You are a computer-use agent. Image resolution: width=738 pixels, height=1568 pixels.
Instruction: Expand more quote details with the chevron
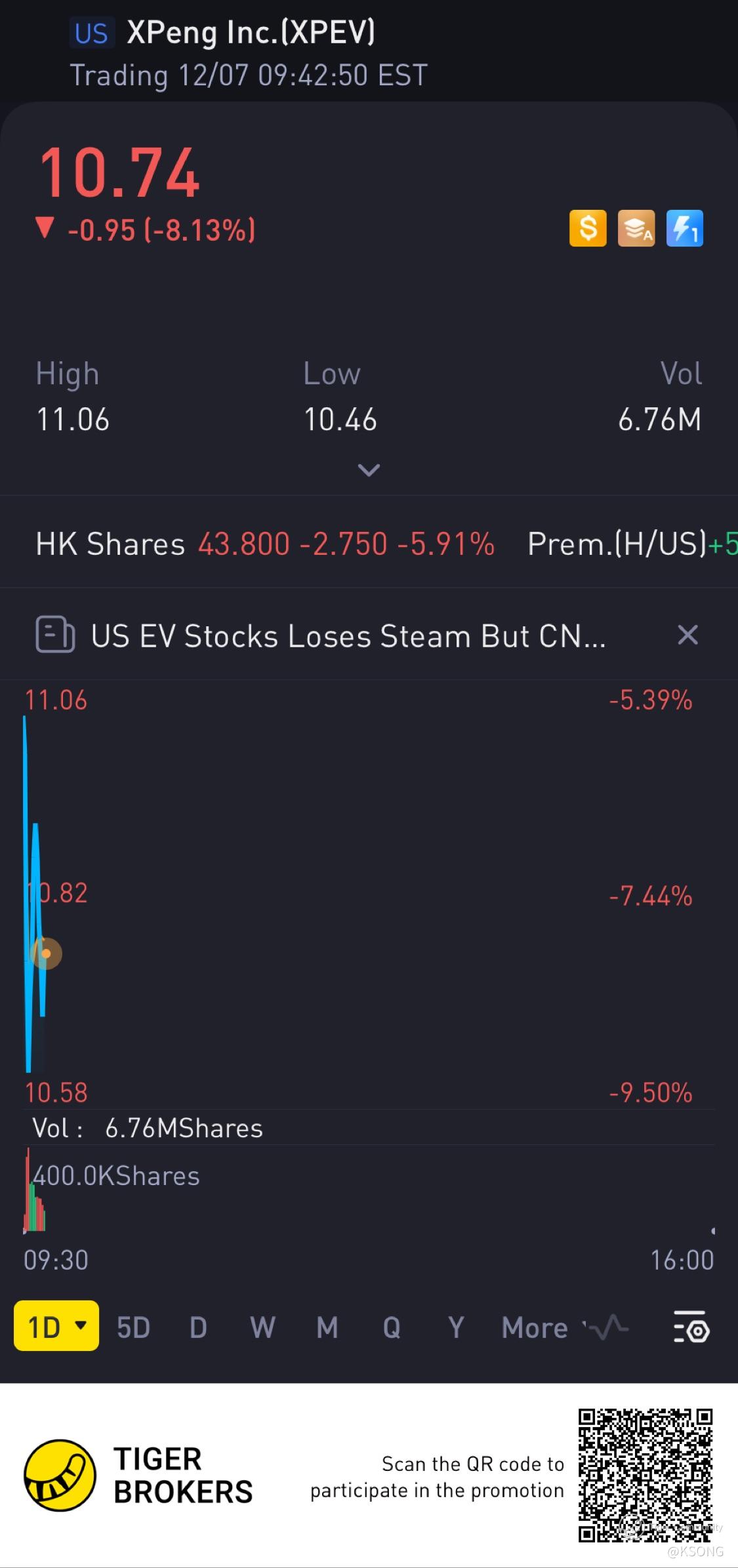point(369,470)
